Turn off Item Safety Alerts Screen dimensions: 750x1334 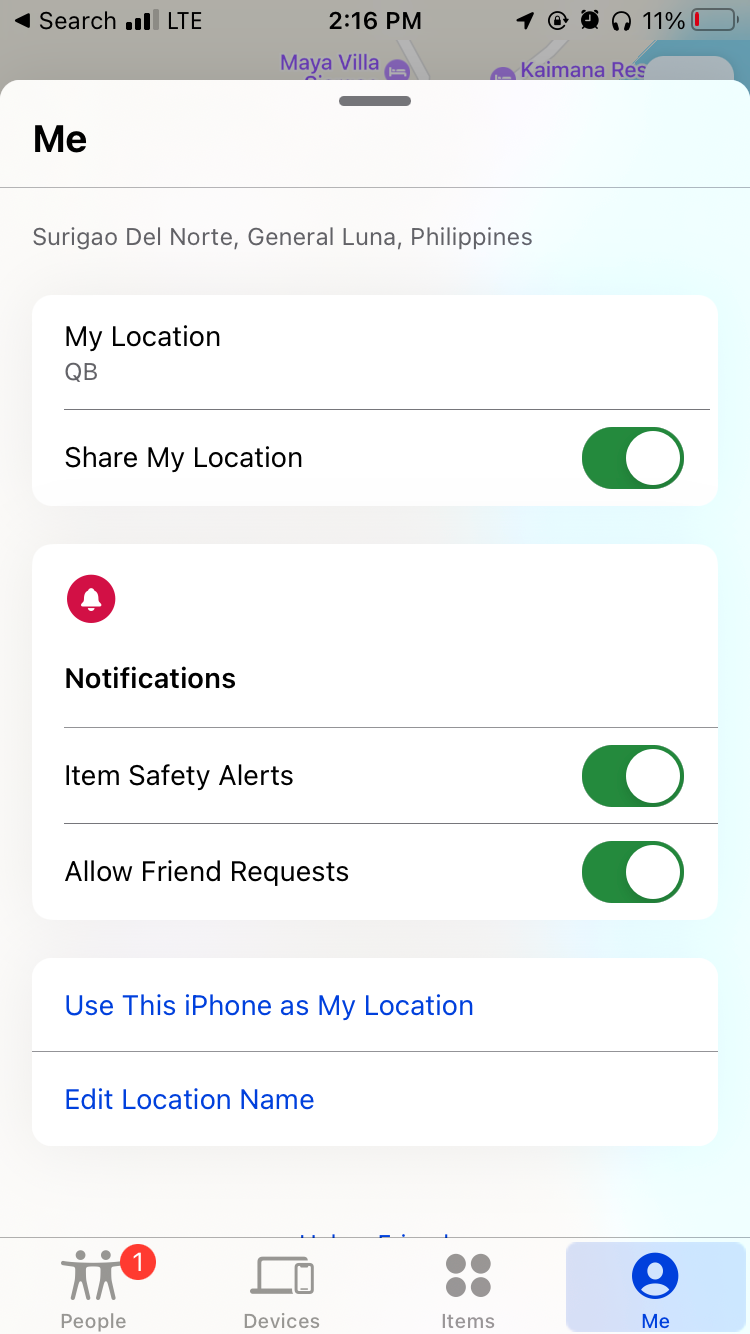[632, 776]
